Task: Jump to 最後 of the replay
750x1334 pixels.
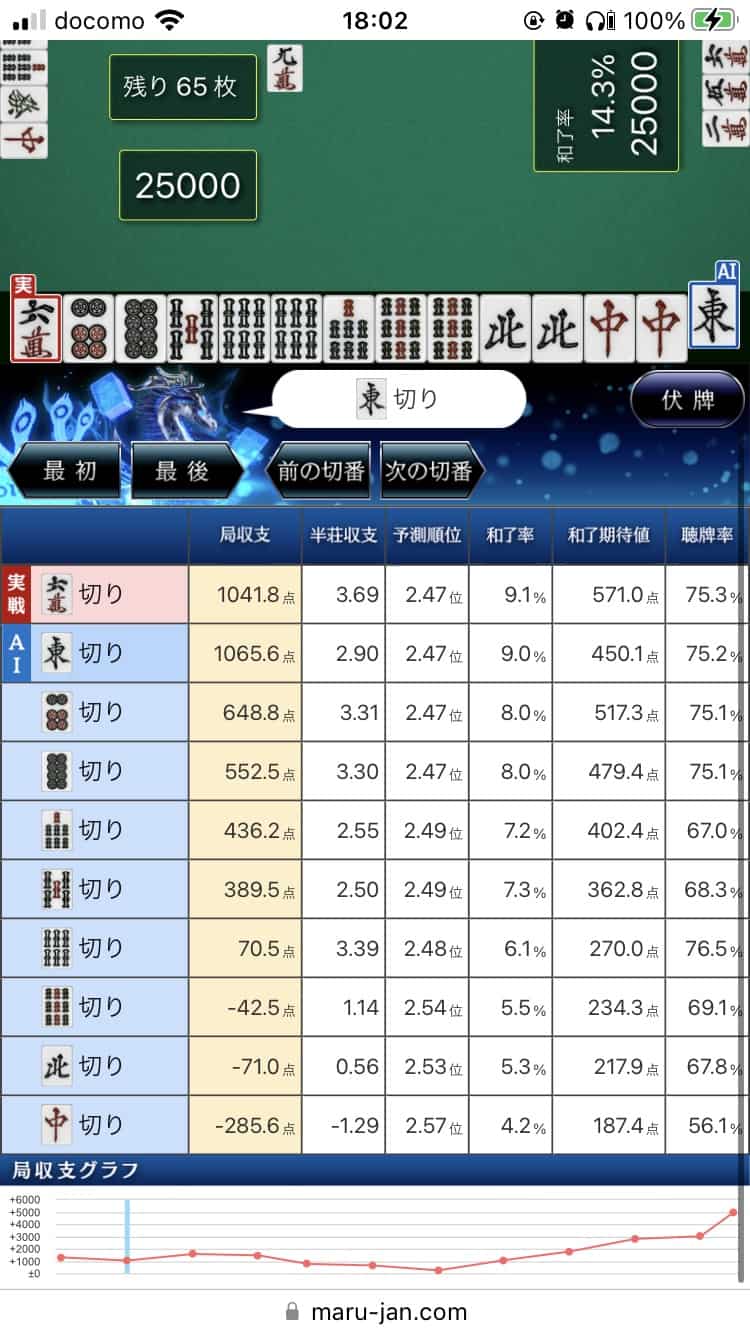Action: point(183,471)
